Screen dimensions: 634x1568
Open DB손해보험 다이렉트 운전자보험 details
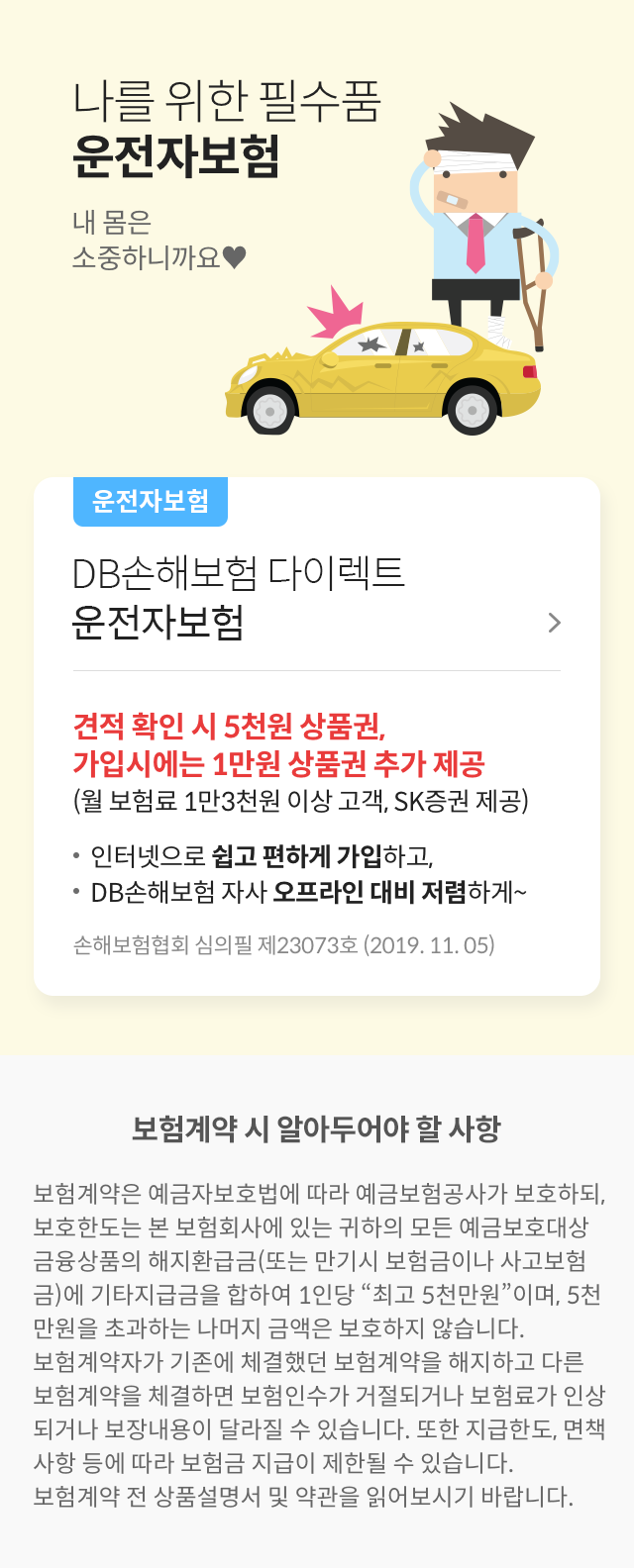554,623
